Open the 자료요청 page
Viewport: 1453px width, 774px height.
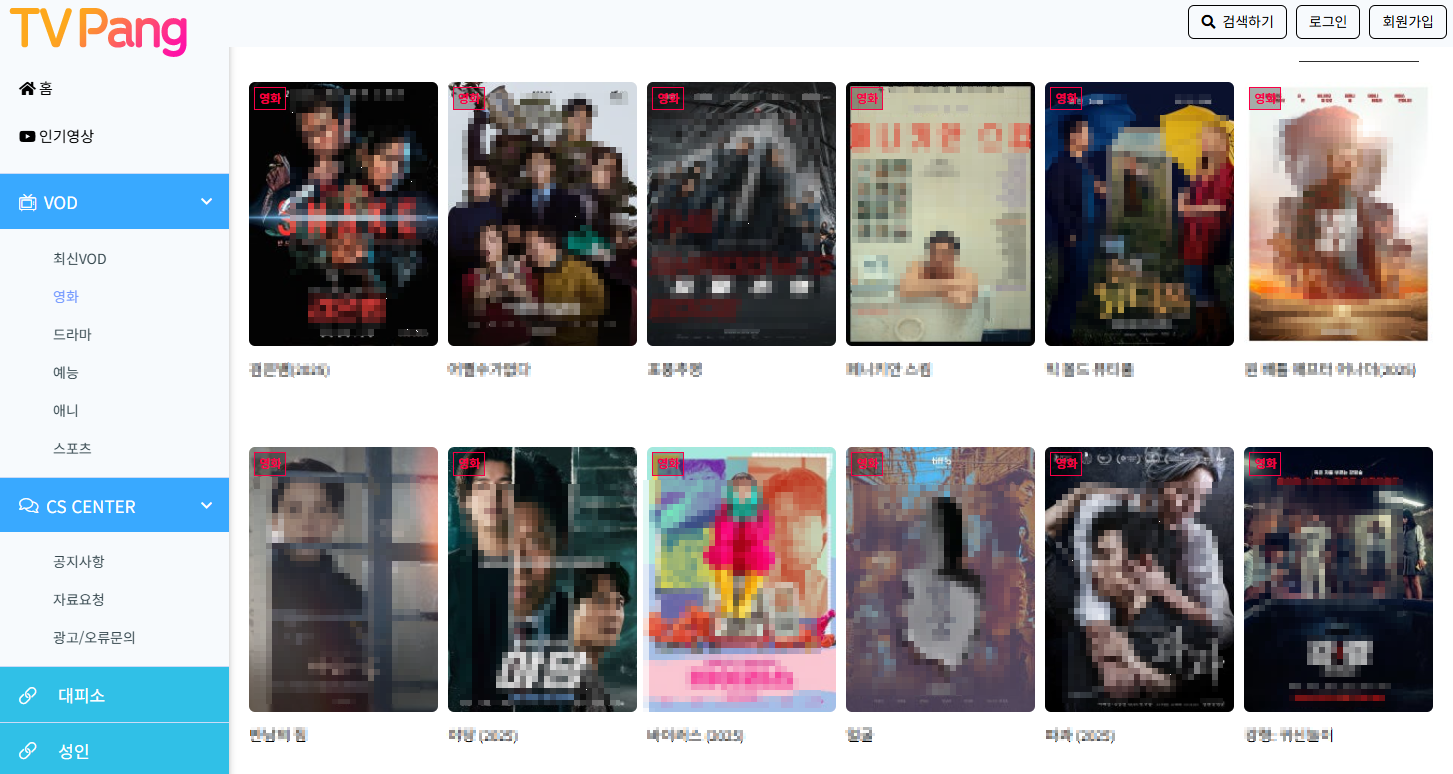tap(78, 600)
